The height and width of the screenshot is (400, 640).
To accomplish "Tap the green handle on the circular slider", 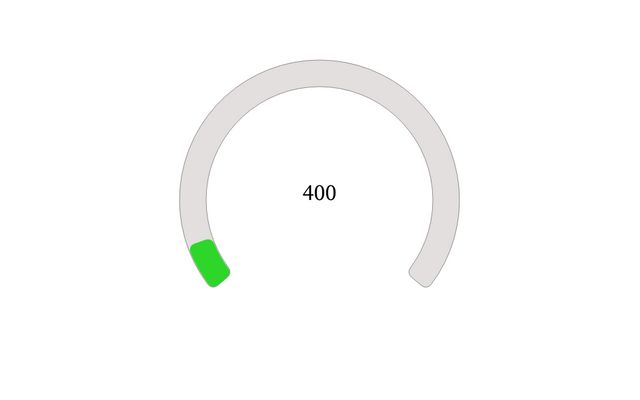I will [x=210, y=263].
